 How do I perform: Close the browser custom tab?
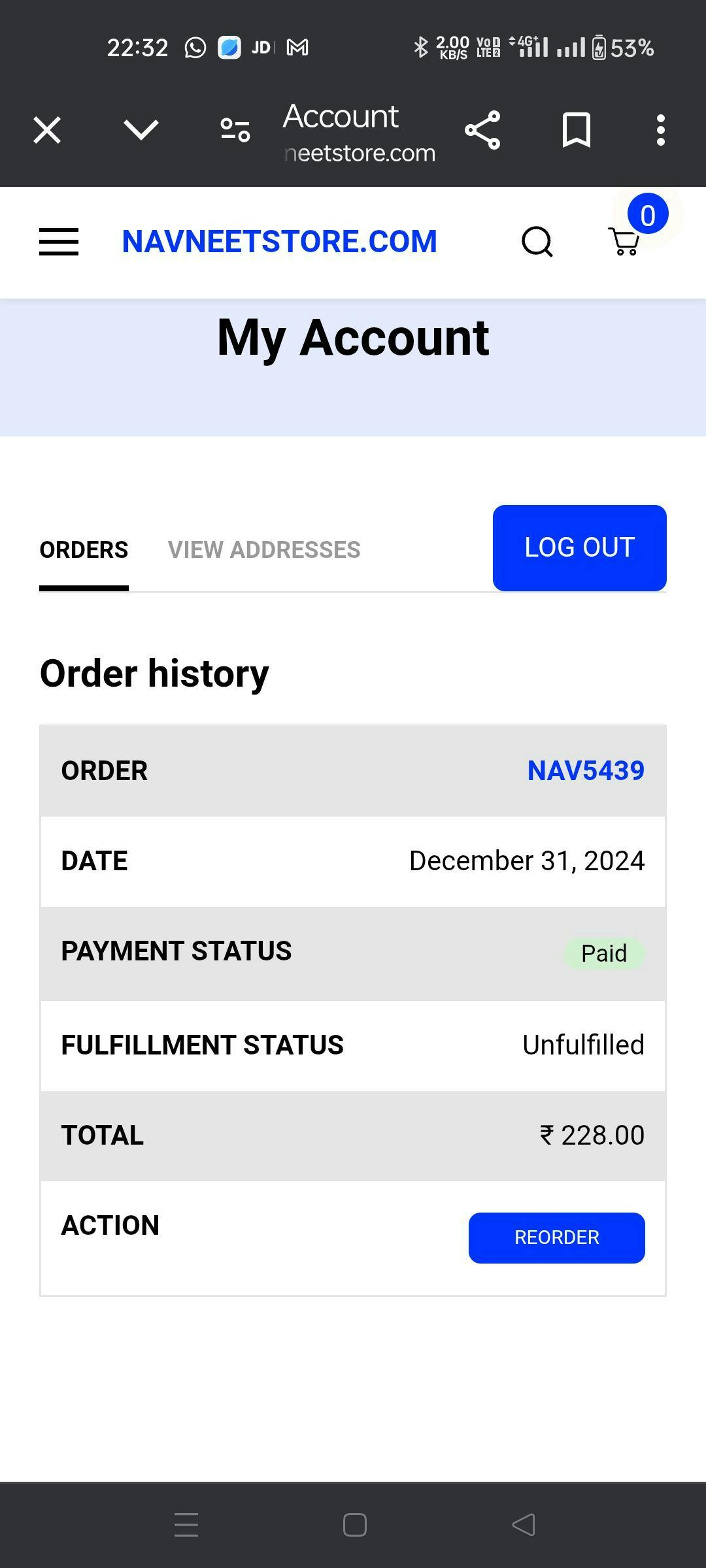click(47, 130)
